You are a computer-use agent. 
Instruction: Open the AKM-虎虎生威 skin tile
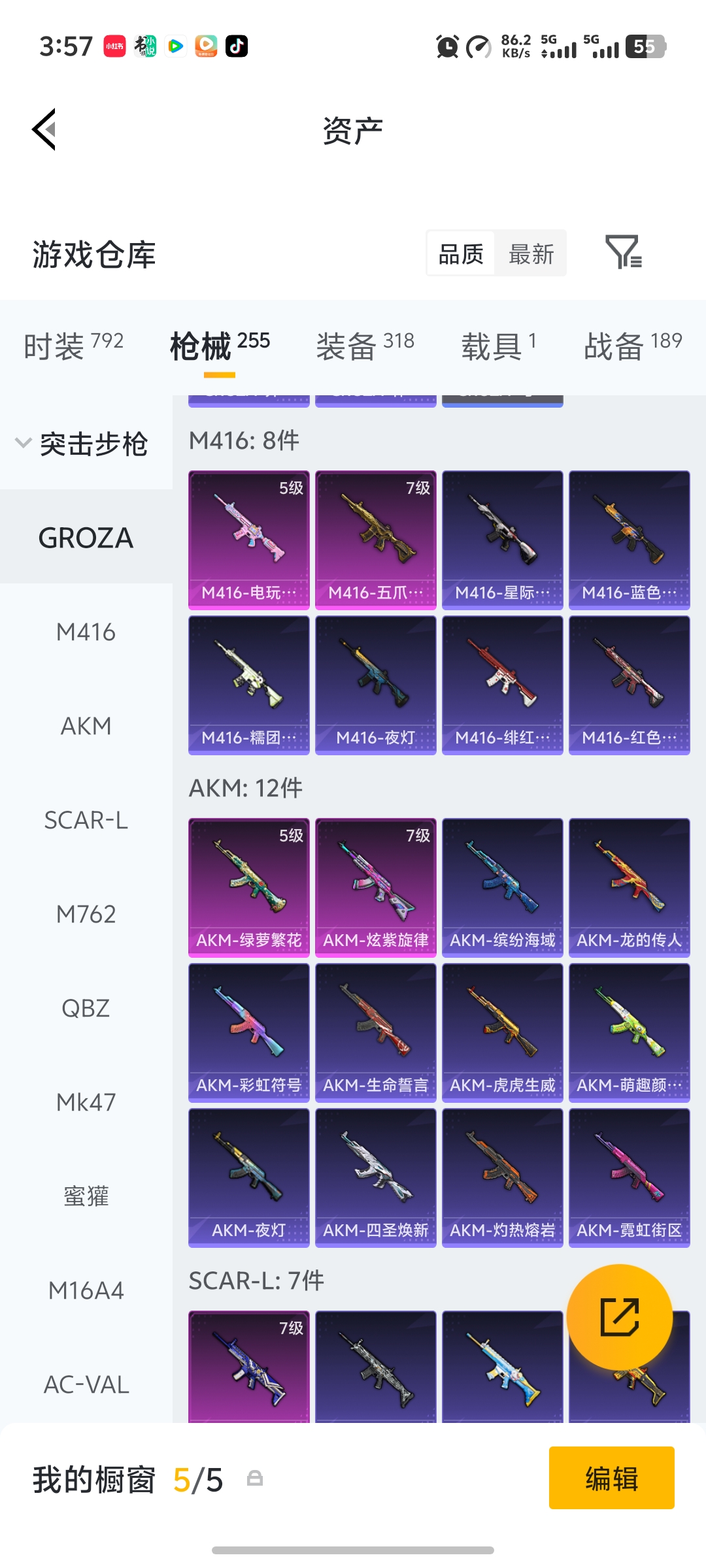tap(502, 1032)
